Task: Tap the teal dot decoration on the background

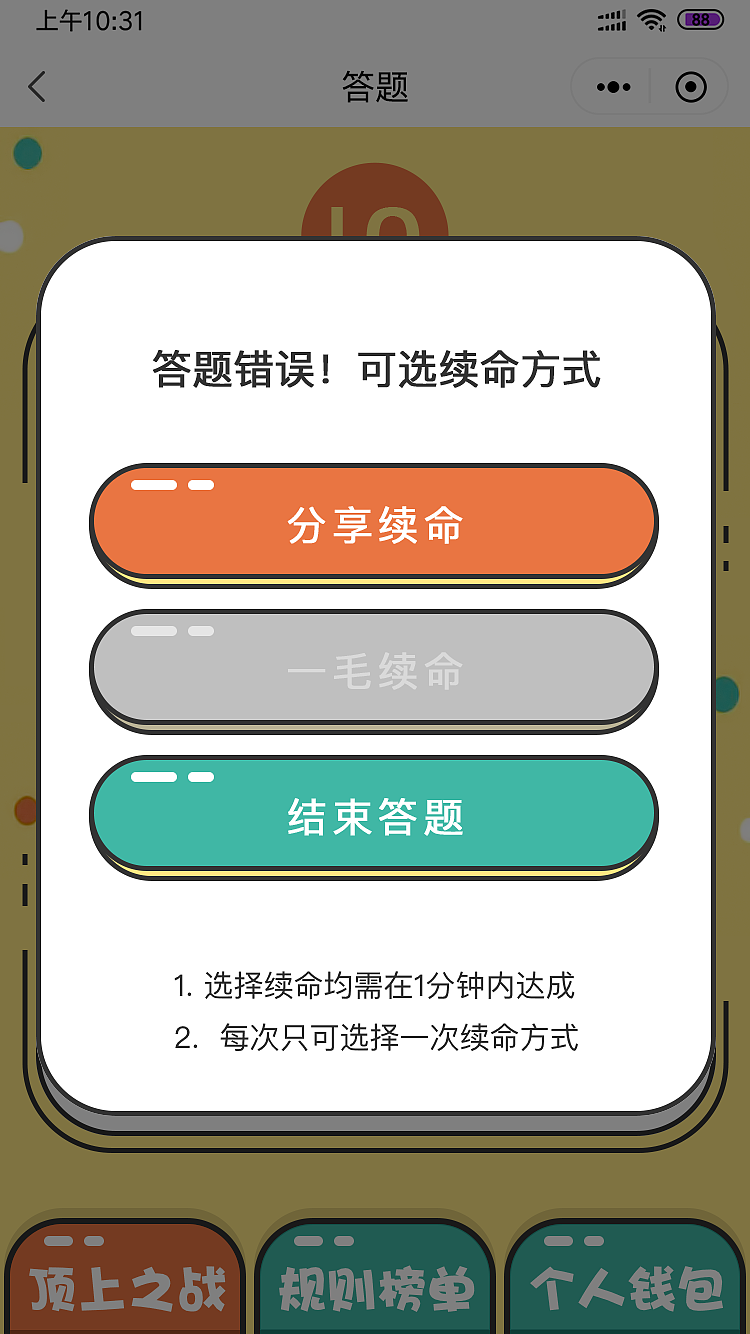Action: 27,152
